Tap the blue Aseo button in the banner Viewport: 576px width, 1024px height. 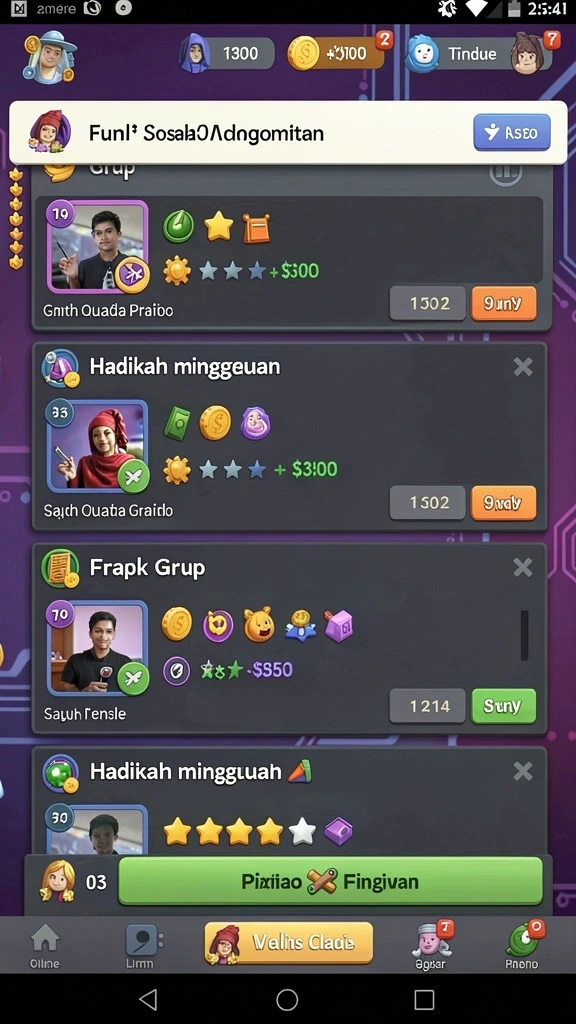[x=512, y=133]
